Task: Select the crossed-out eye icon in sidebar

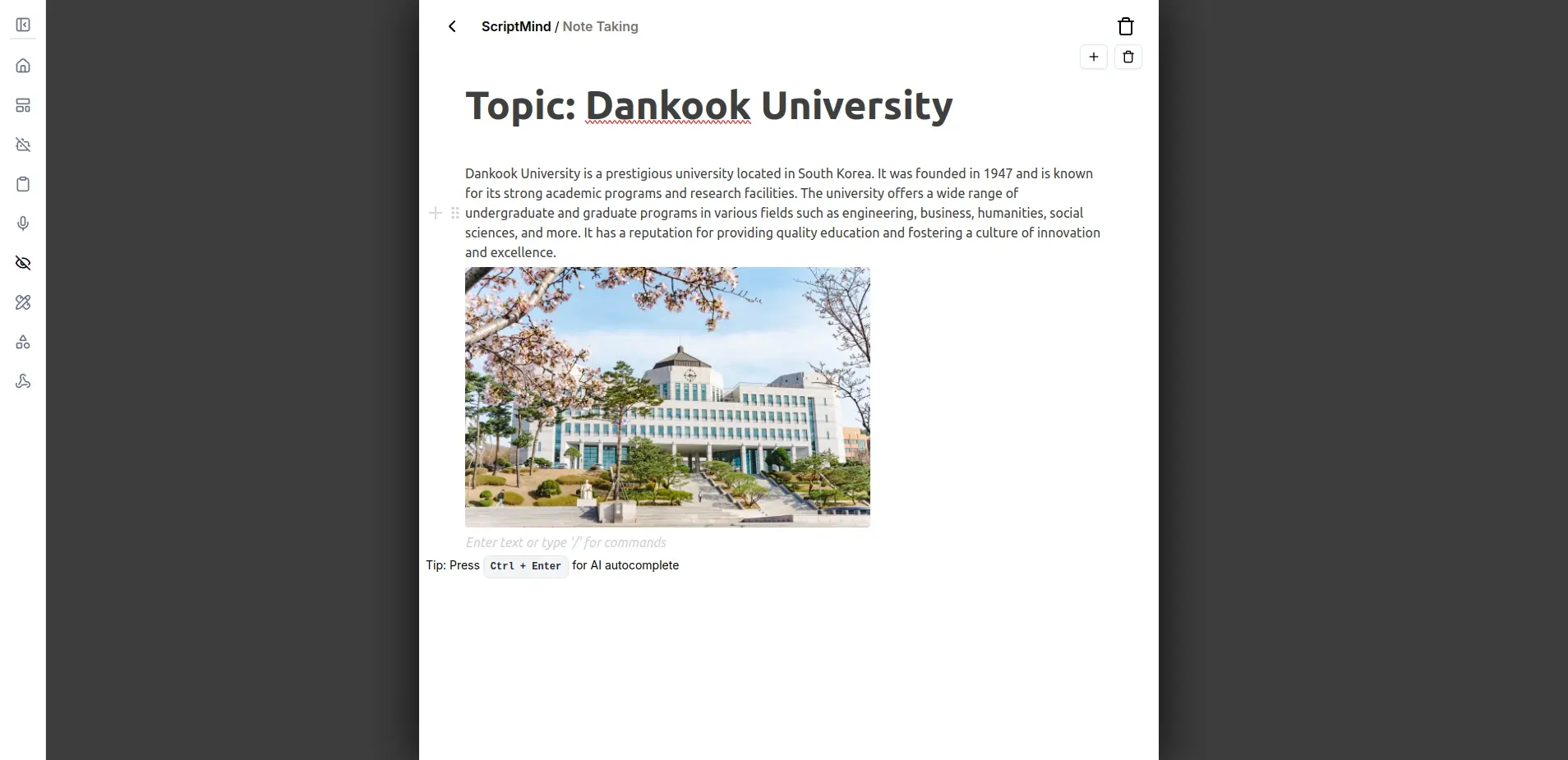Action: 23,263
